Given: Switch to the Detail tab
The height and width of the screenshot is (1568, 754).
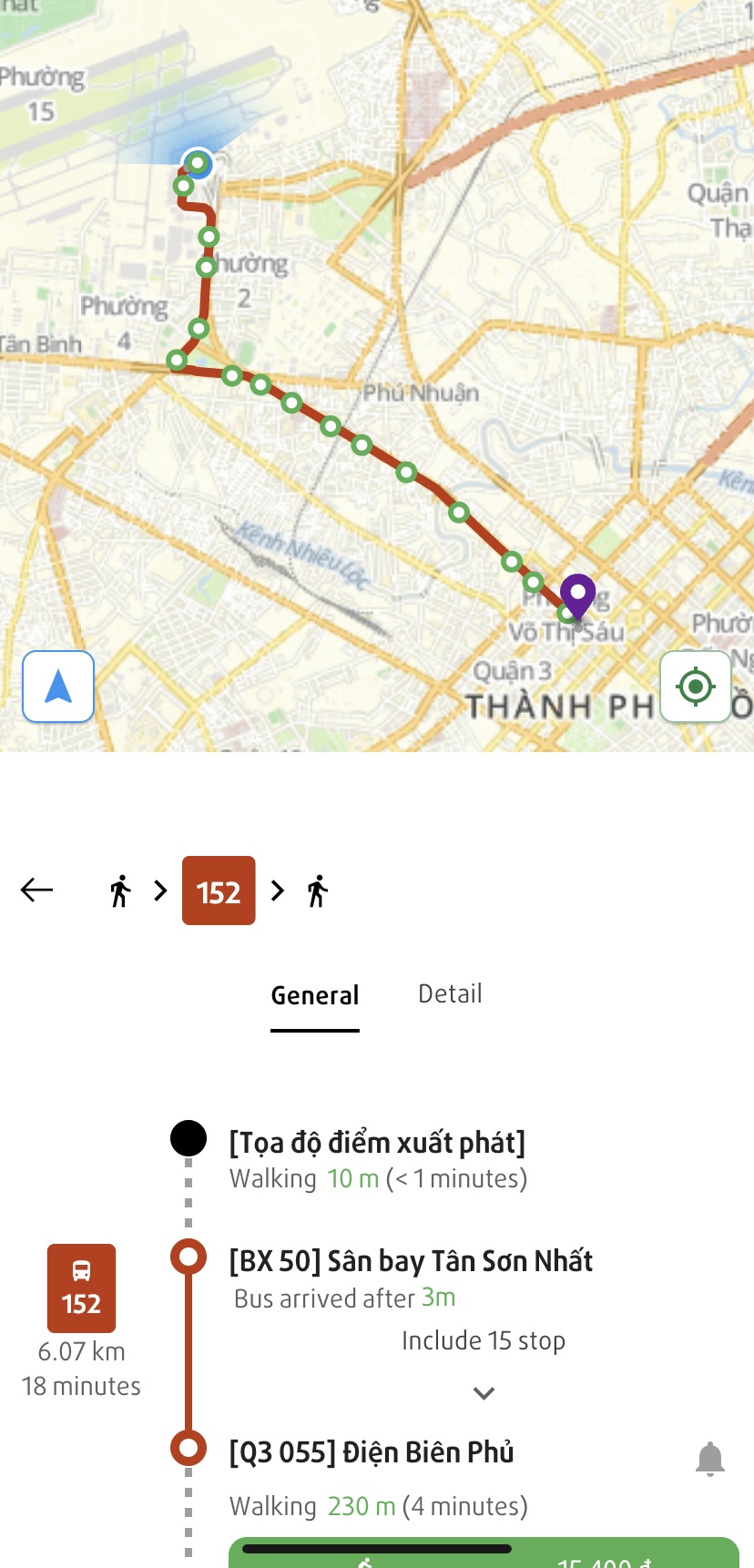Looking at the screenshot, I should (450, 993).
